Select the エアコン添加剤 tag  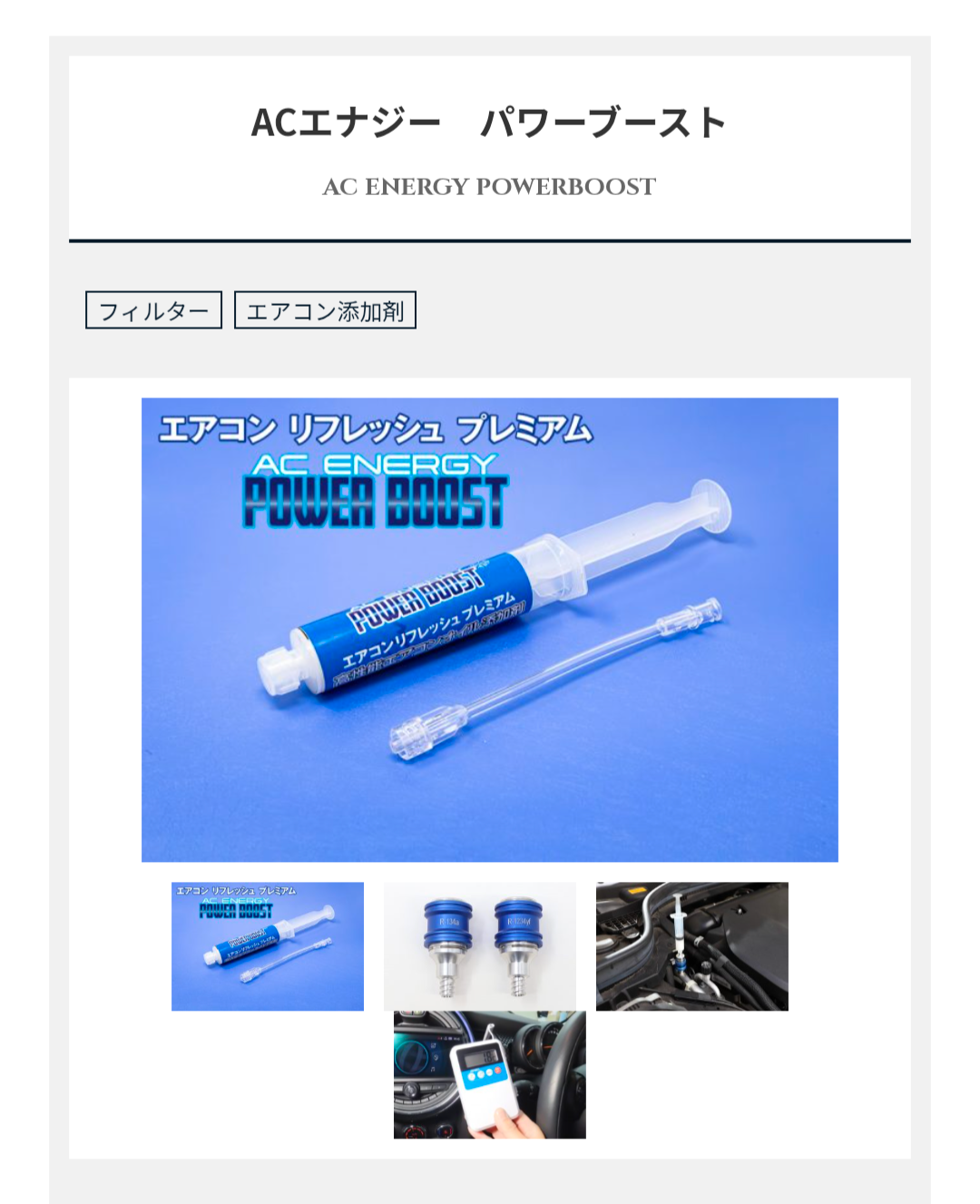[325, 310]
